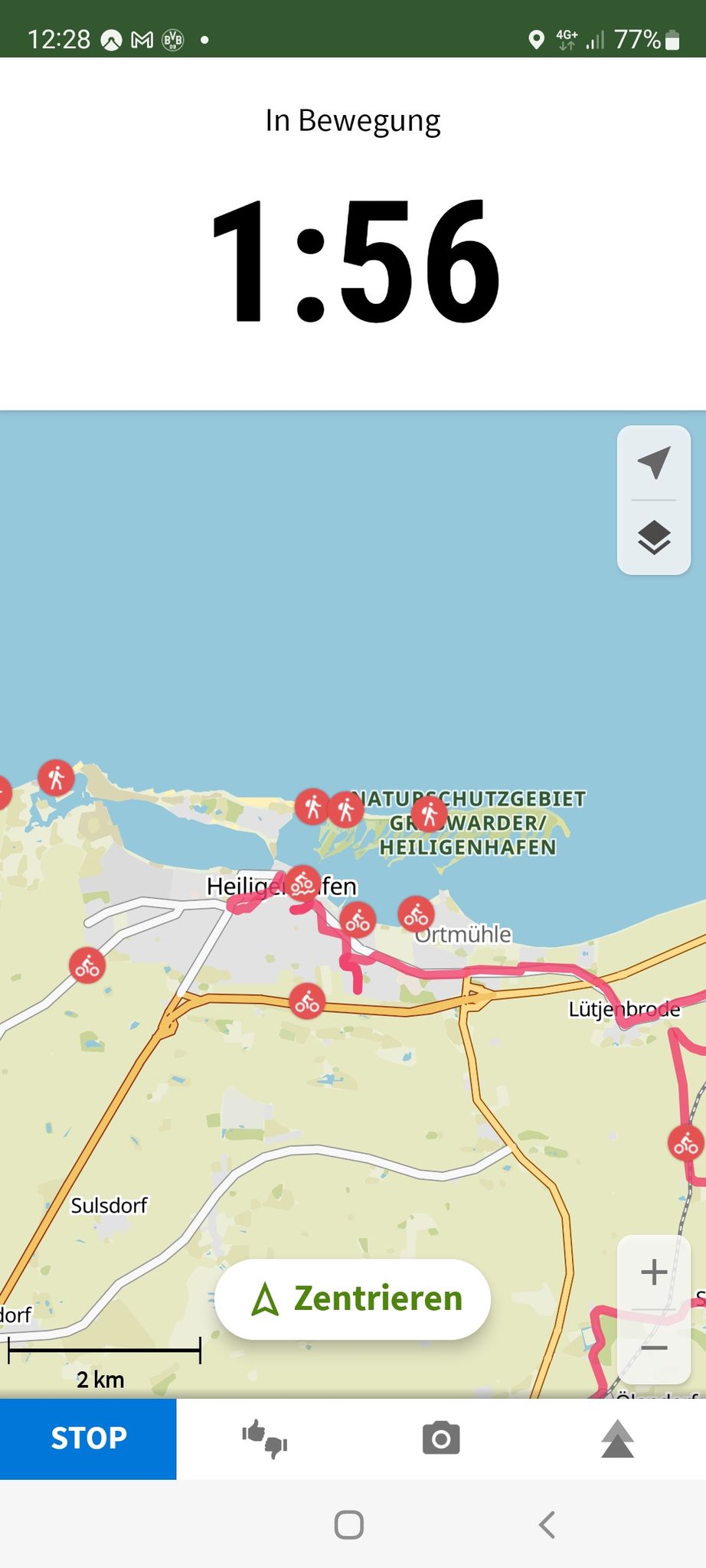This screenshot has width=706, height=1568.
Task: Open the thumbs up/down rating icon
Action: pyautogui.click(x=265, y=1439)
